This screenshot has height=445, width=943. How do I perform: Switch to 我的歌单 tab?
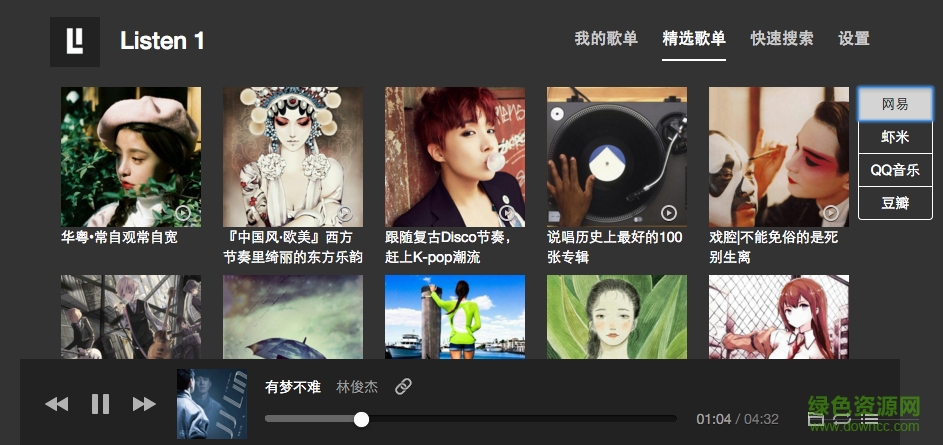click(x=605, y=39)
